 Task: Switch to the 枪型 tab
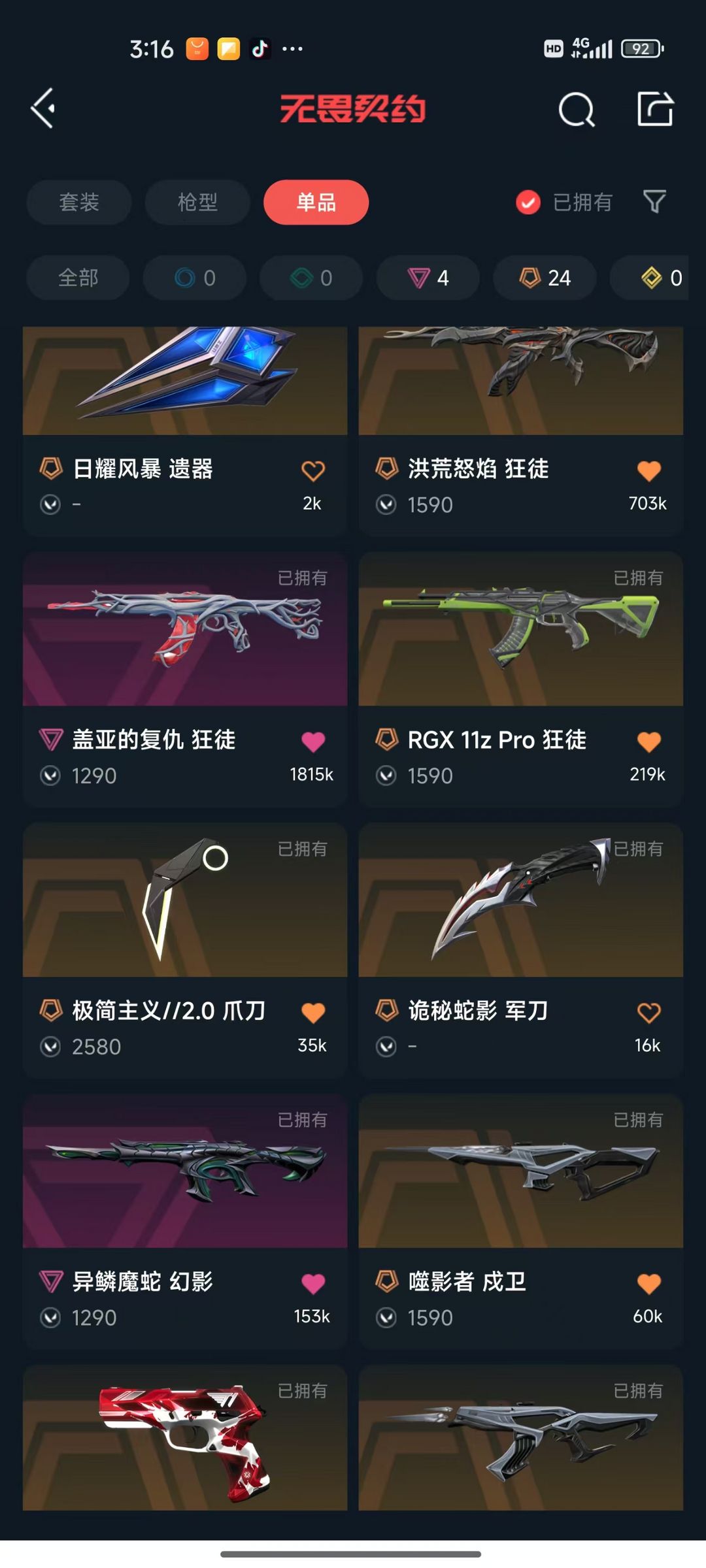[197, 202]
